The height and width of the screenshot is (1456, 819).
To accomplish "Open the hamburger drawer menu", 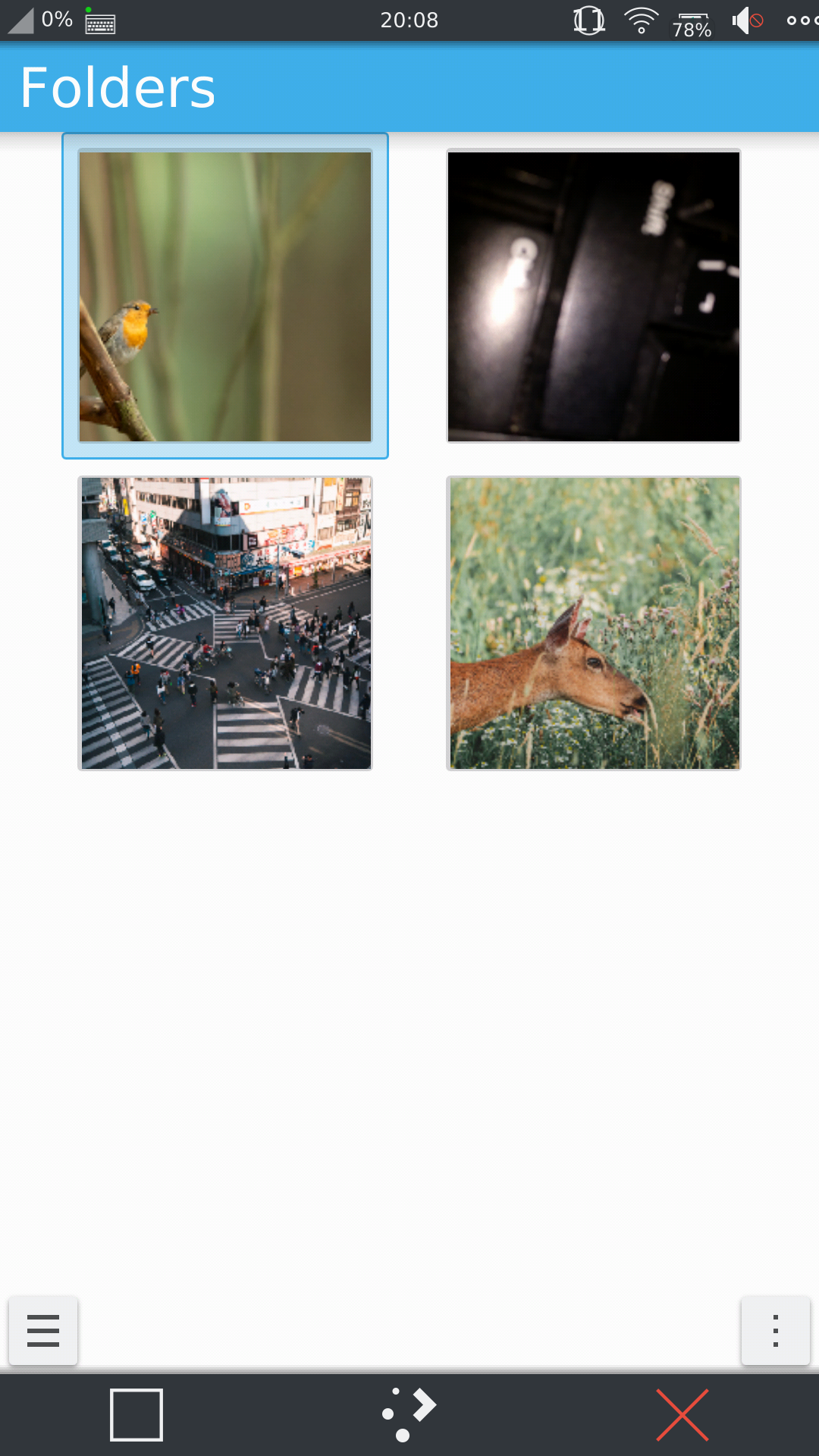I will pos(43,1331).
